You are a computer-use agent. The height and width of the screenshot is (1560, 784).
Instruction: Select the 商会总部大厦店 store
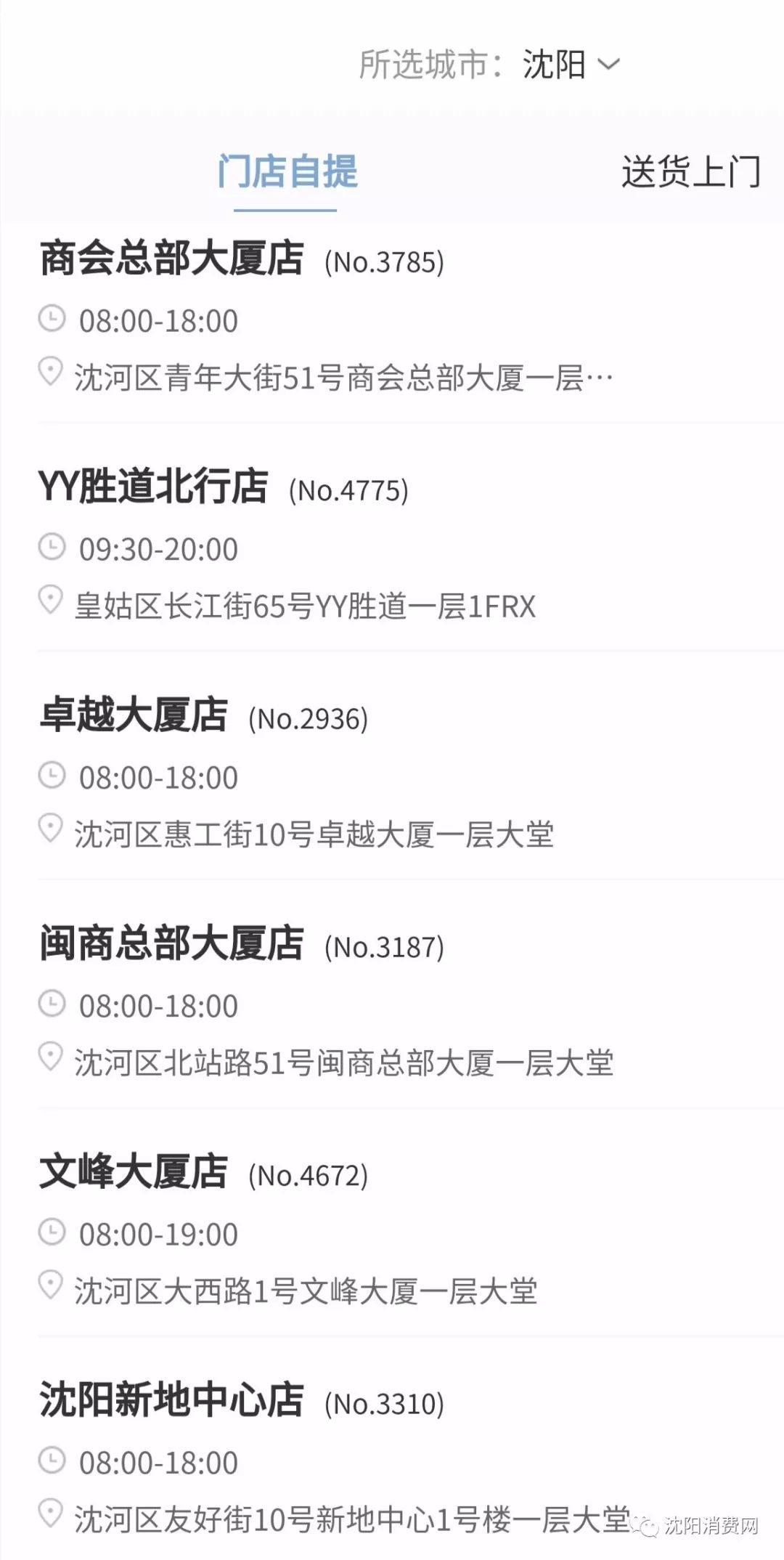tap(172, 259)
